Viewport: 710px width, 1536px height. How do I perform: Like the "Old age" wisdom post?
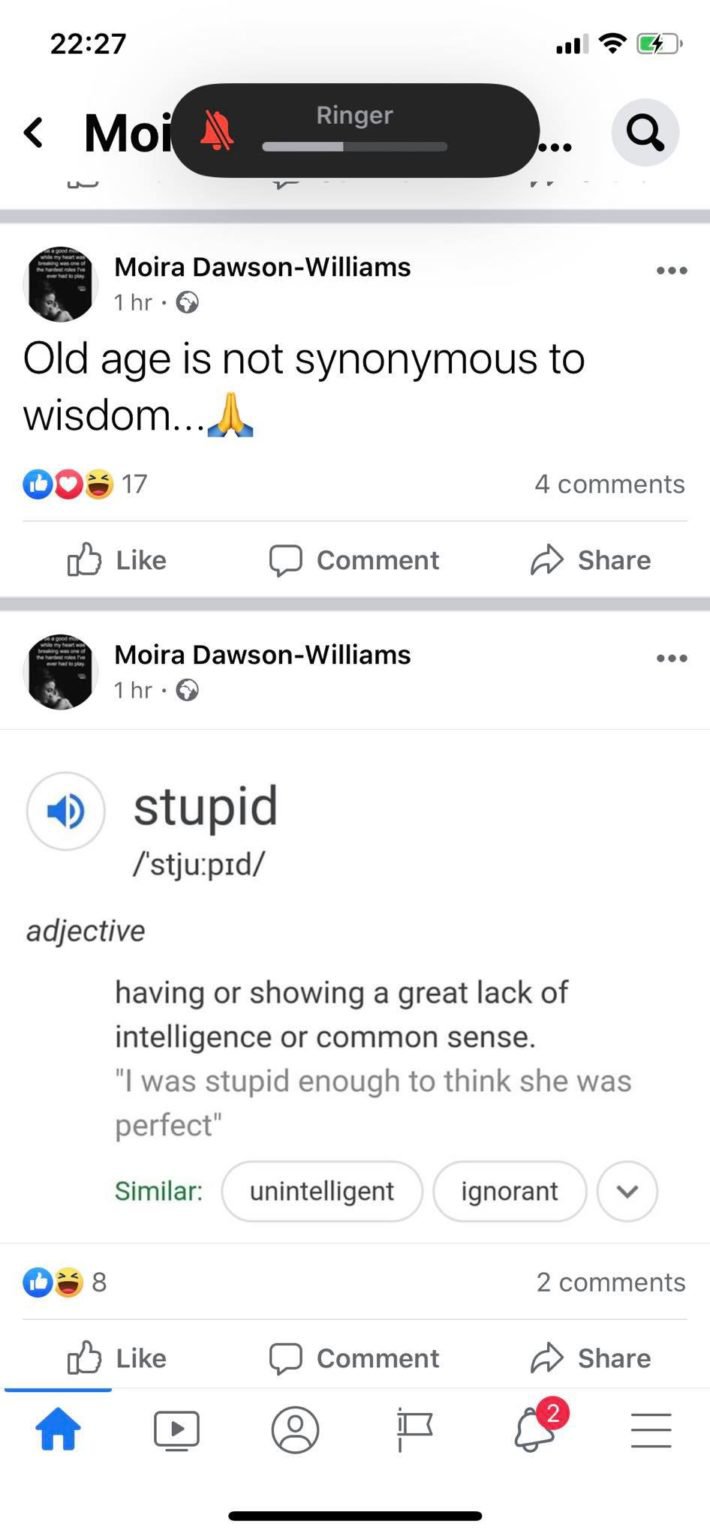(x=117, y=560)
